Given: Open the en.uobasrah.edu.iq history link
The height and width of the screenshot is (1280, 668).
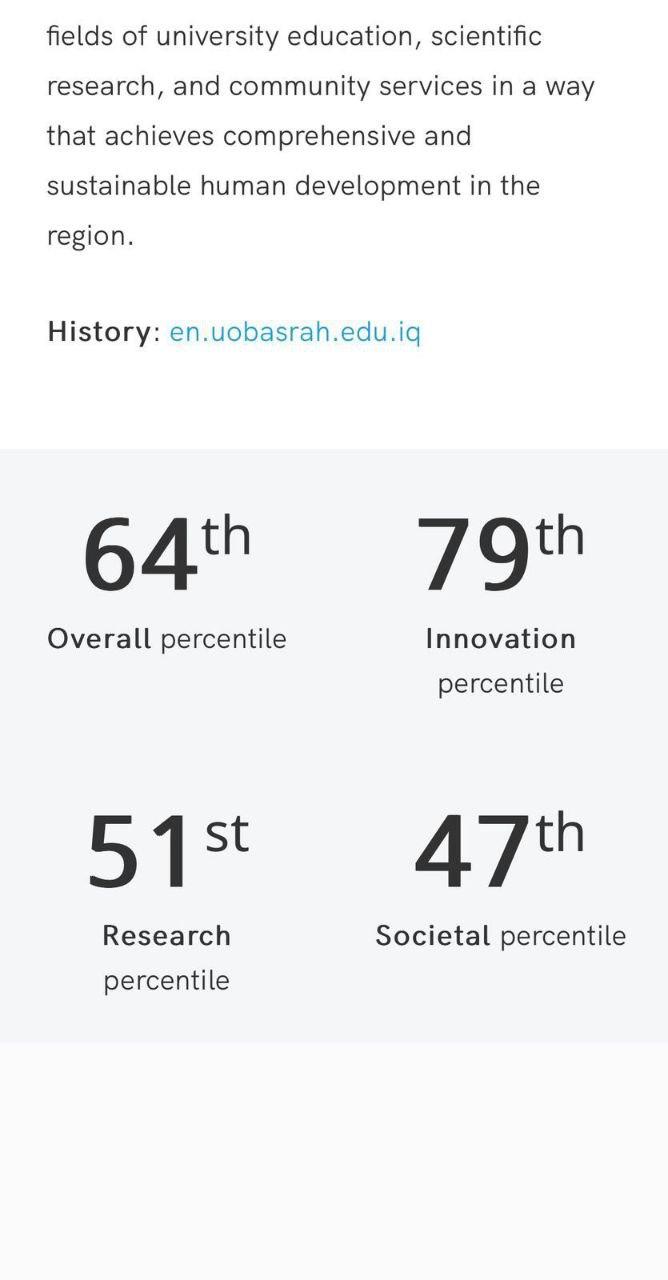Looking at the screenshot, I should click(295, 332).
